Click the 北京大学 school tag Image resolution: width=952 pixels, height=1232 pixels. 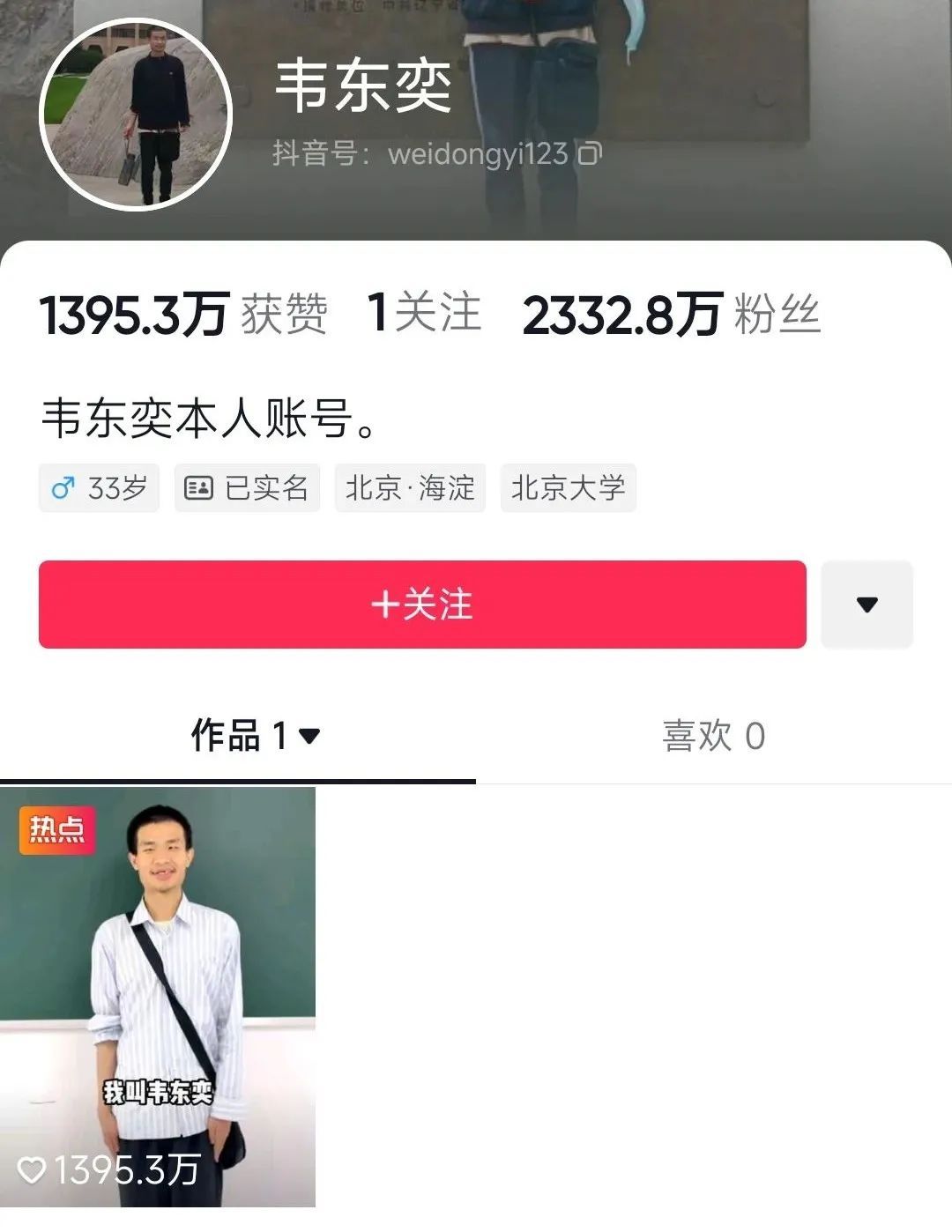pyautogui.click(x=569, y=487)
